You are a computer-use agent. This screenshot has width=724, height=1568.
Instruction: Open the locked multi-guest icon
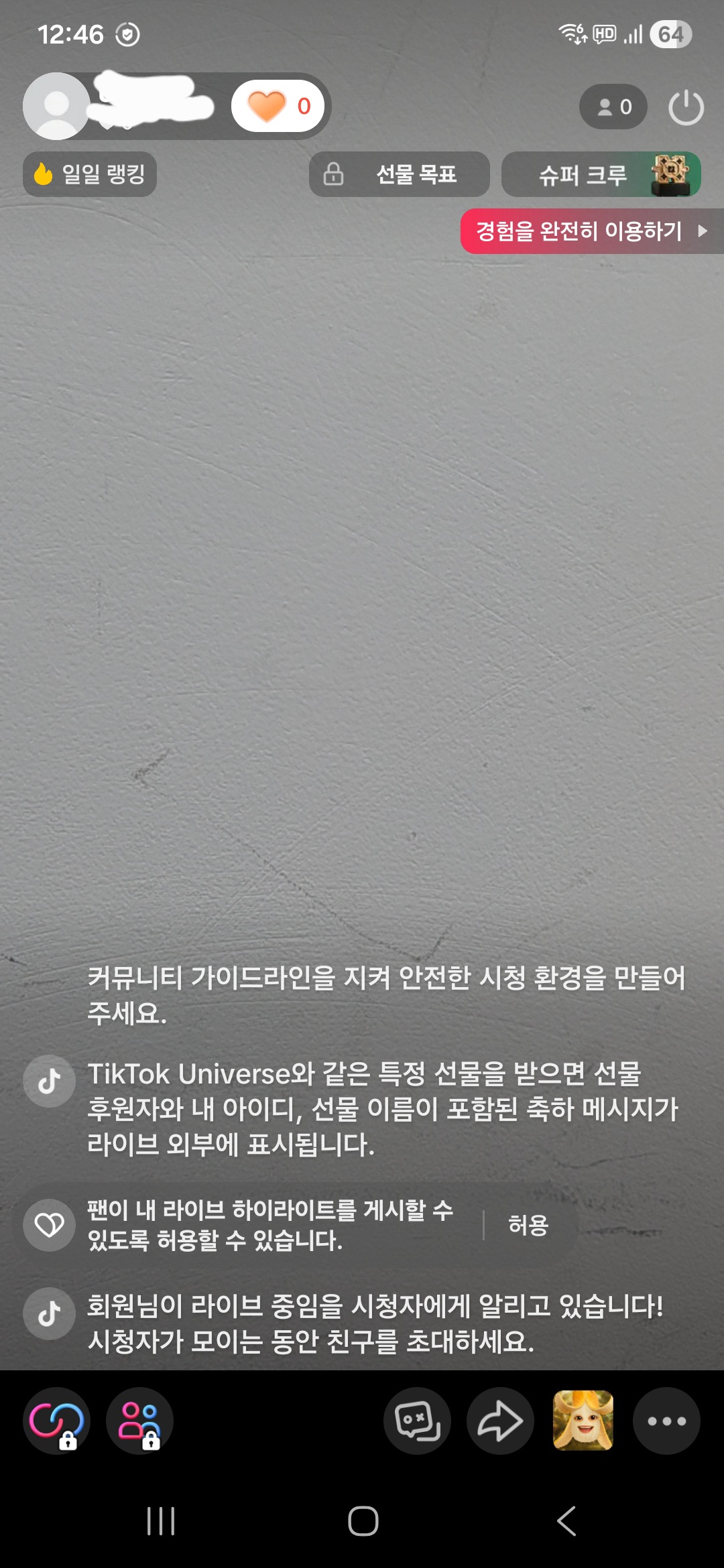click(139, 1421)
